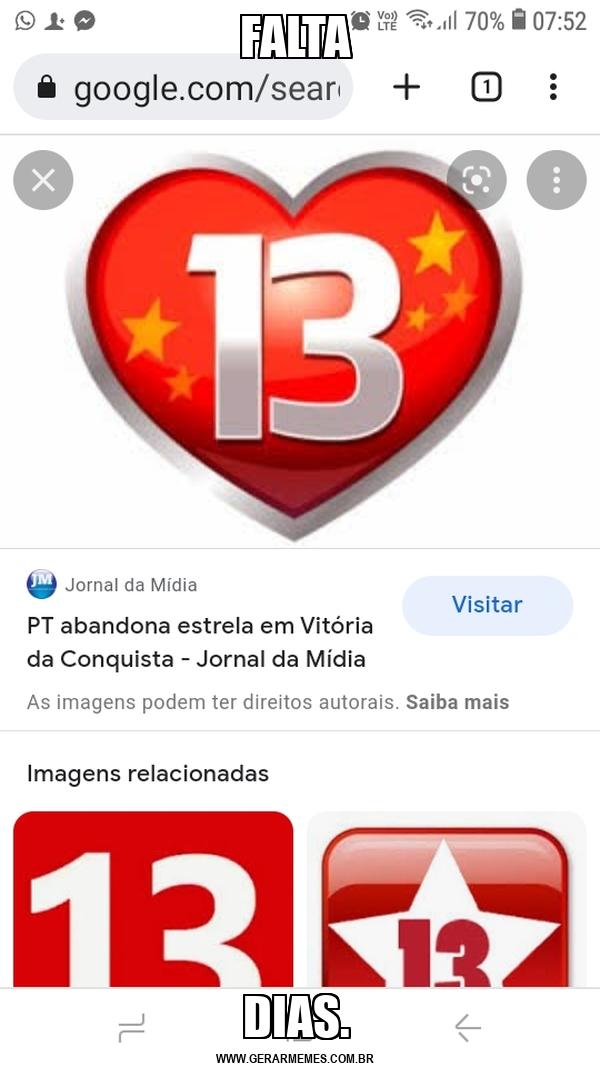Open the image options menu
The width and height of the screenshot is (600, 1067).
[x=556, y=180]
